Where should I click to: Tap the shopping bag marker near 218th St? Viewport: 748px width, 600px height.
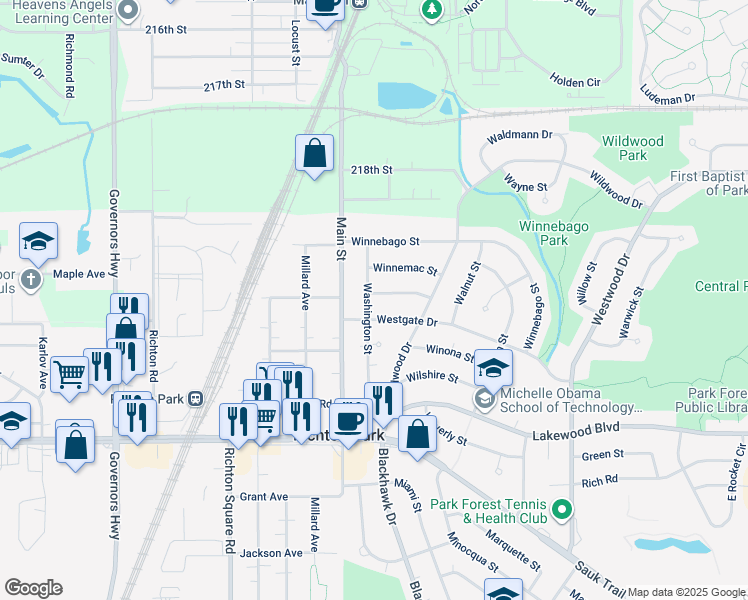[314, 156]
